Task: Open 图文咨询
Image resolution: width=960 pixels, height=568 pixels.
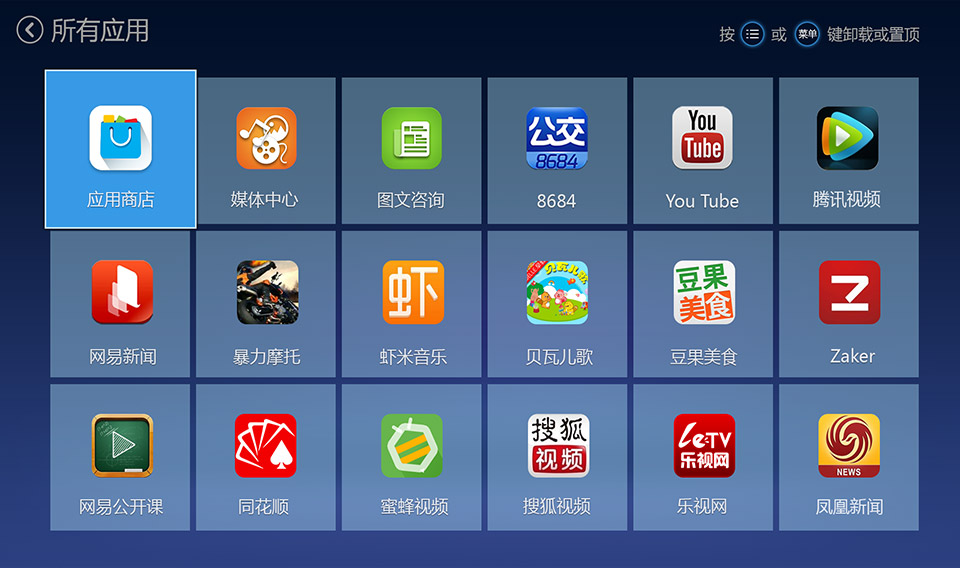Action: (411, 150)
